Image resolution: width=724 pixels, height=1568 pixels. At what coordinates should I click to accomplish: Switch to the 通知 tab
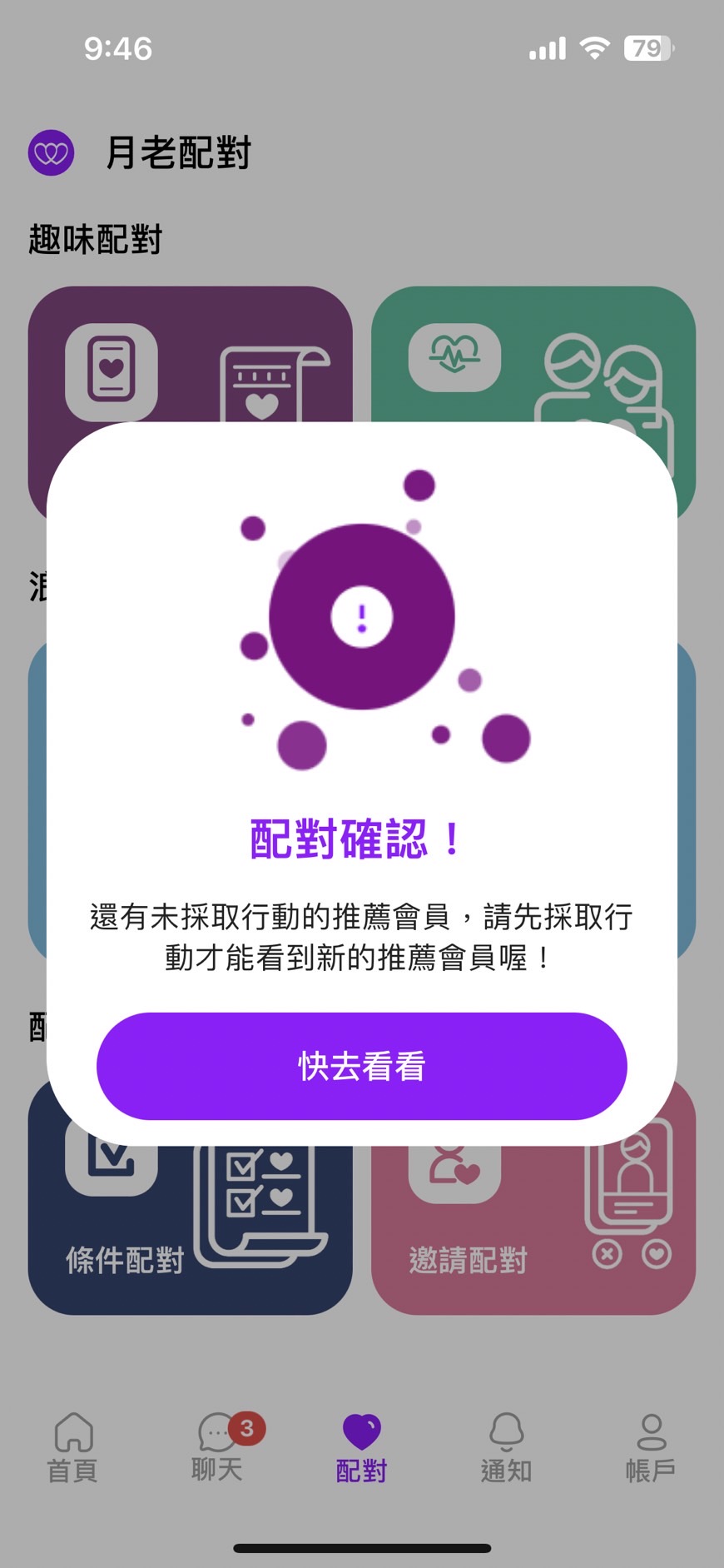(x=506, y=1447)
